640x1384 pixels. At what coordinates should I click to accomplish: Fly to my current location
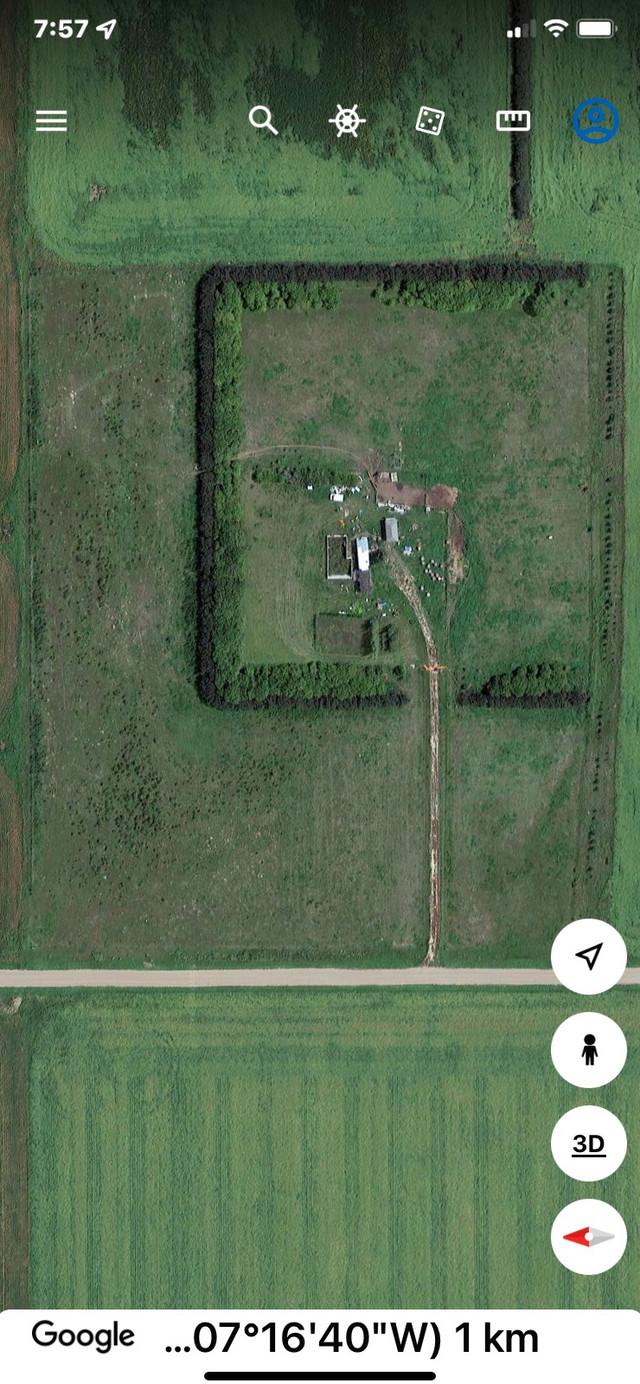point(589,957)
